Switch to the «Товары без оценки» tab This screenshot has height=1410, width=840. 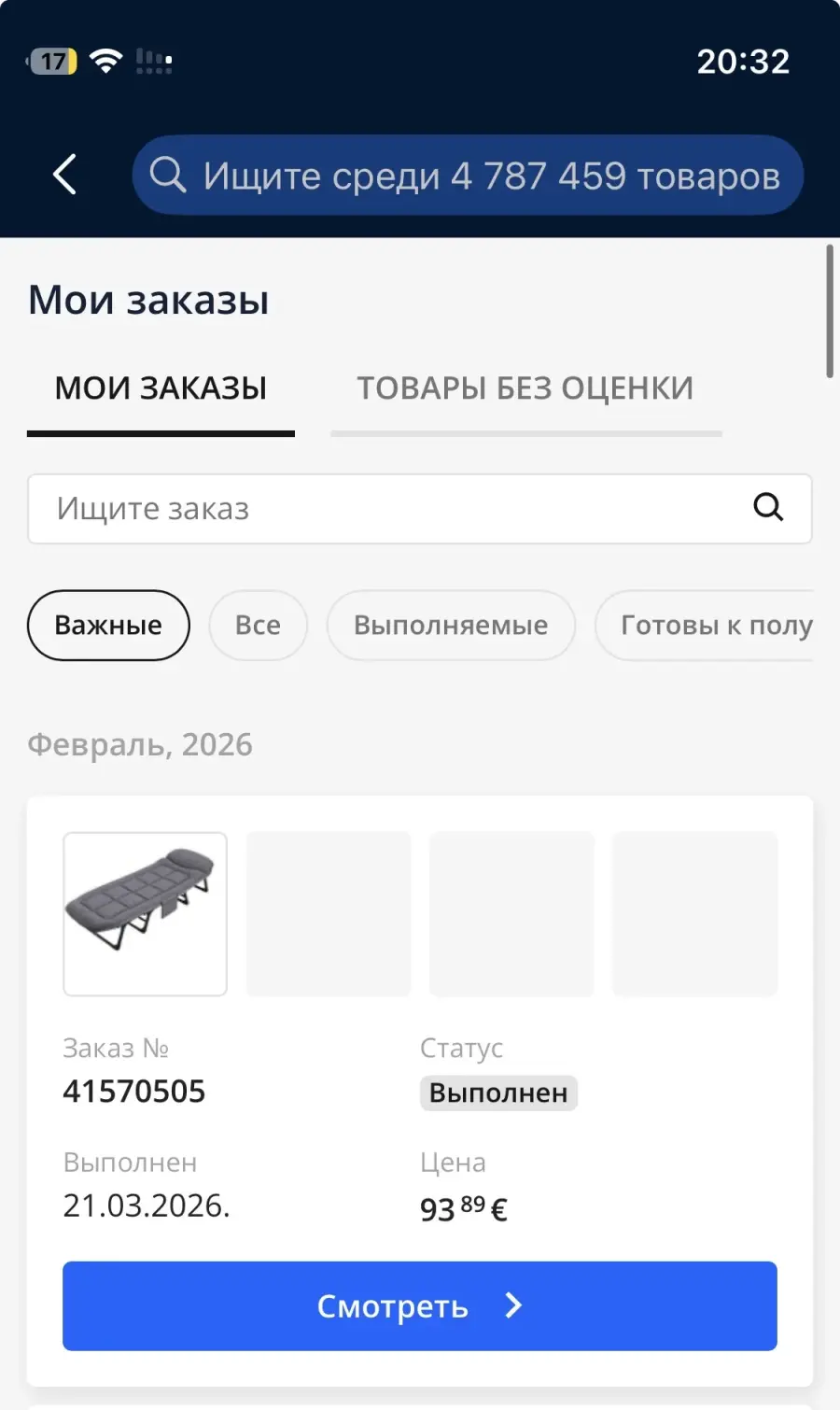click(525, 388)
